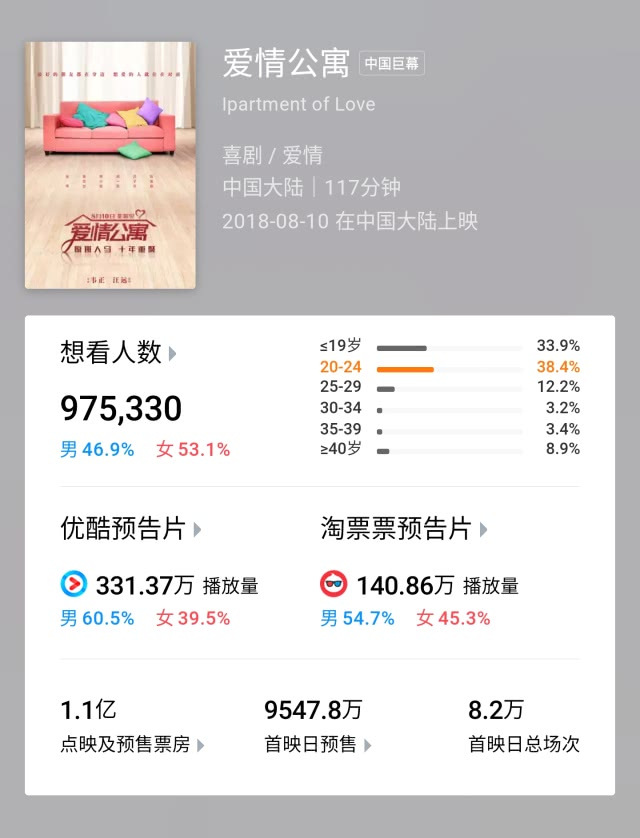
Task: Open the 爱情公寓 movie poster
Action: 110,165
